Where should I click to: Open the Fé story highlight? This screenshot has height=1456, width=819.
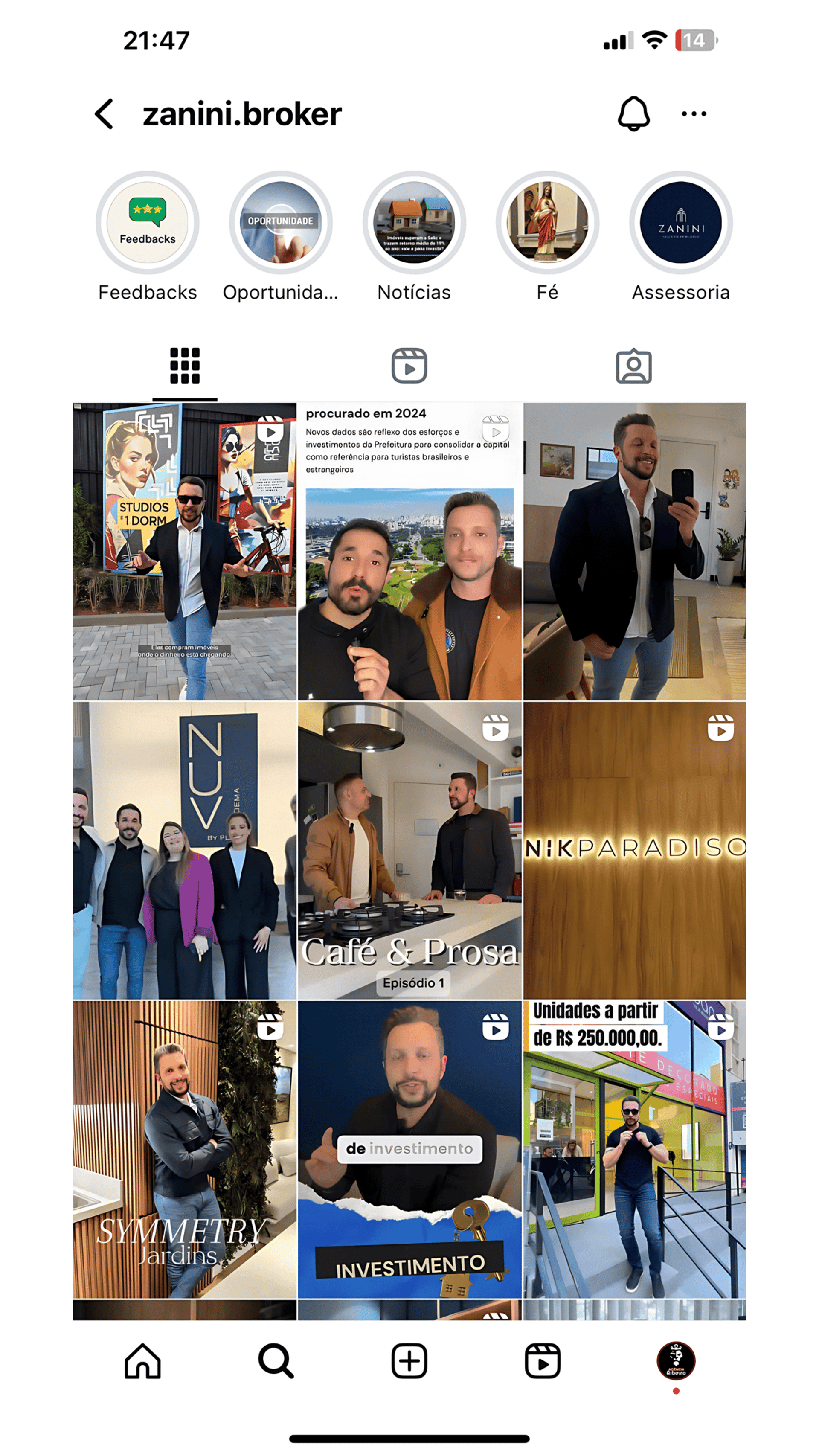click(x=547, y=223)
